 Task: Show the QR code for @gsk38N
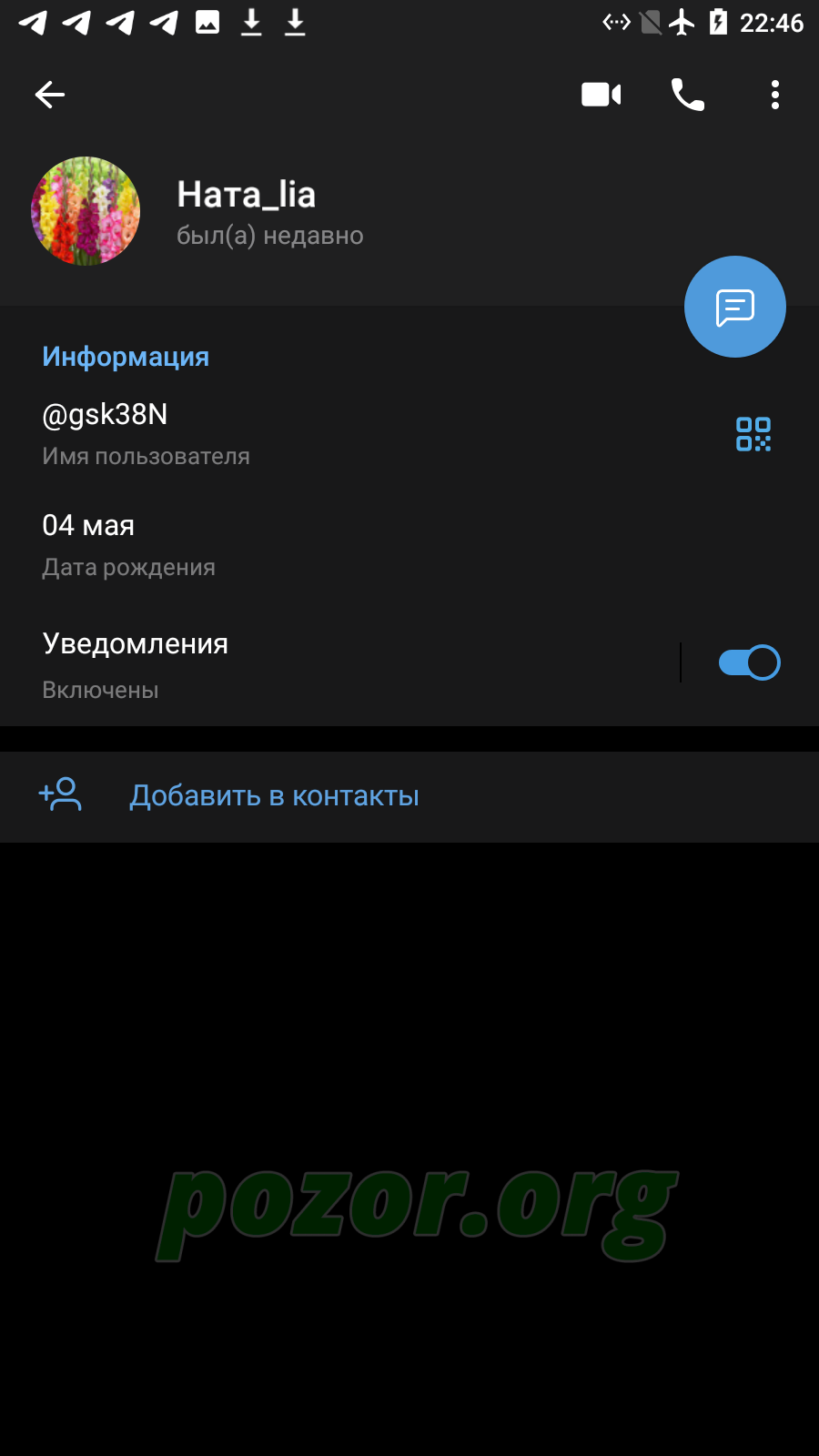753,434
